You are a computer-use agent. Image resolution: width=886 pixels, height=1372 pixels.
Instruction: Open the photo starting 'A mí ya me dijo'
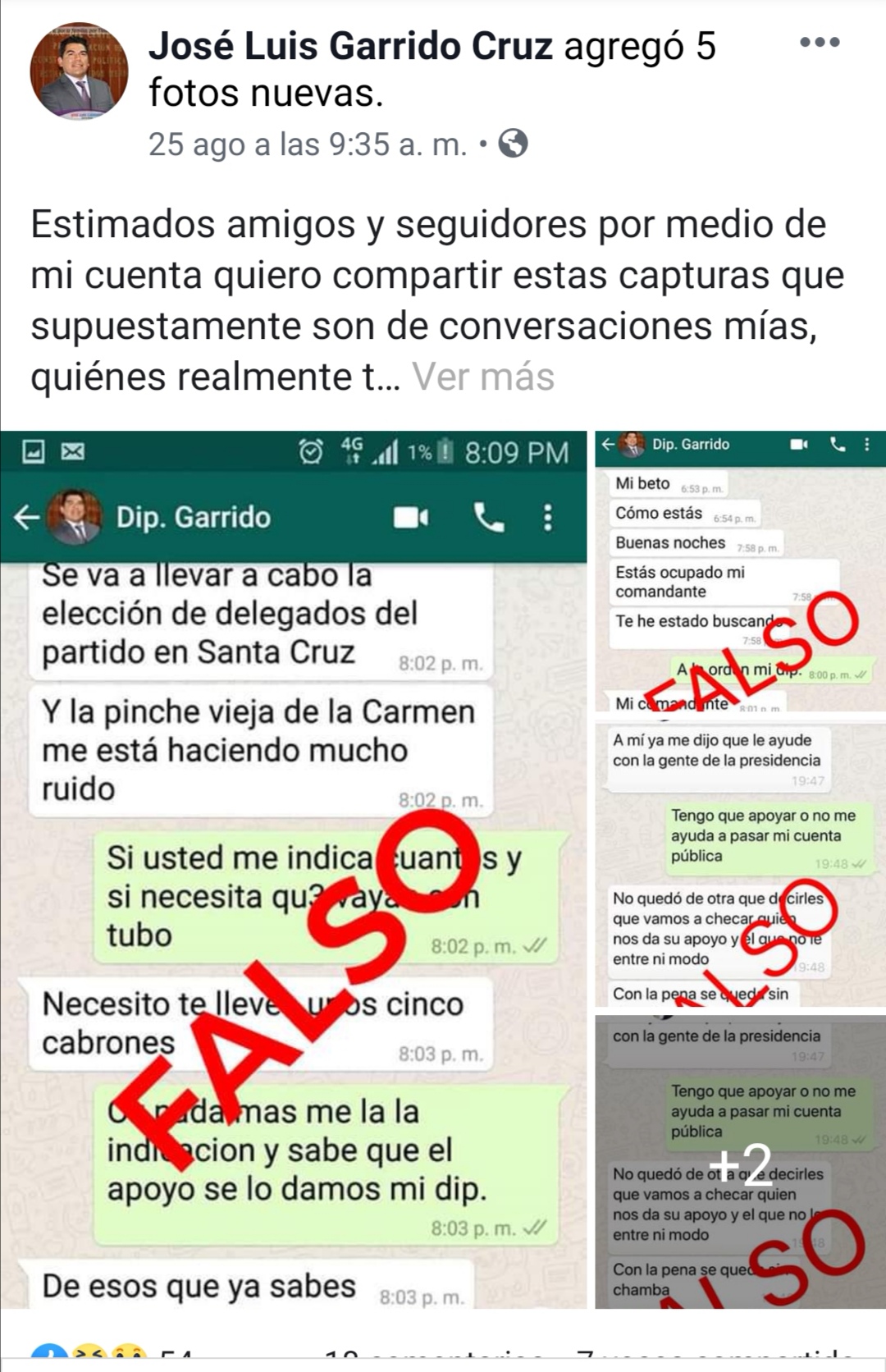pyautogui.click(x=740, y=862)
